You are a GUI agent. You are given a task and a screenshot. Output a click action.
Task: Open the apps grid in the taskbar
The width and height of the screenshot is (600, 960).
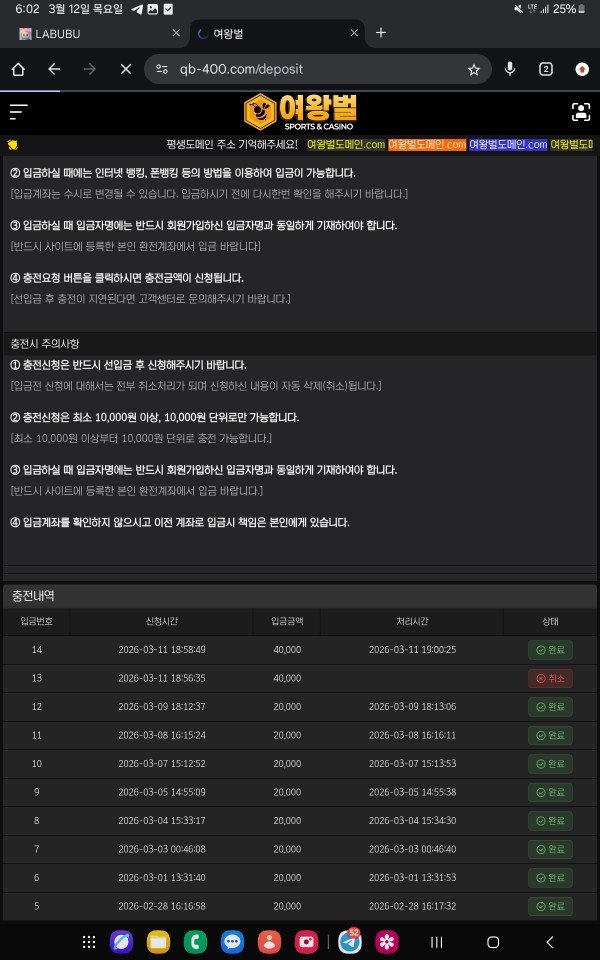(89, 942)
